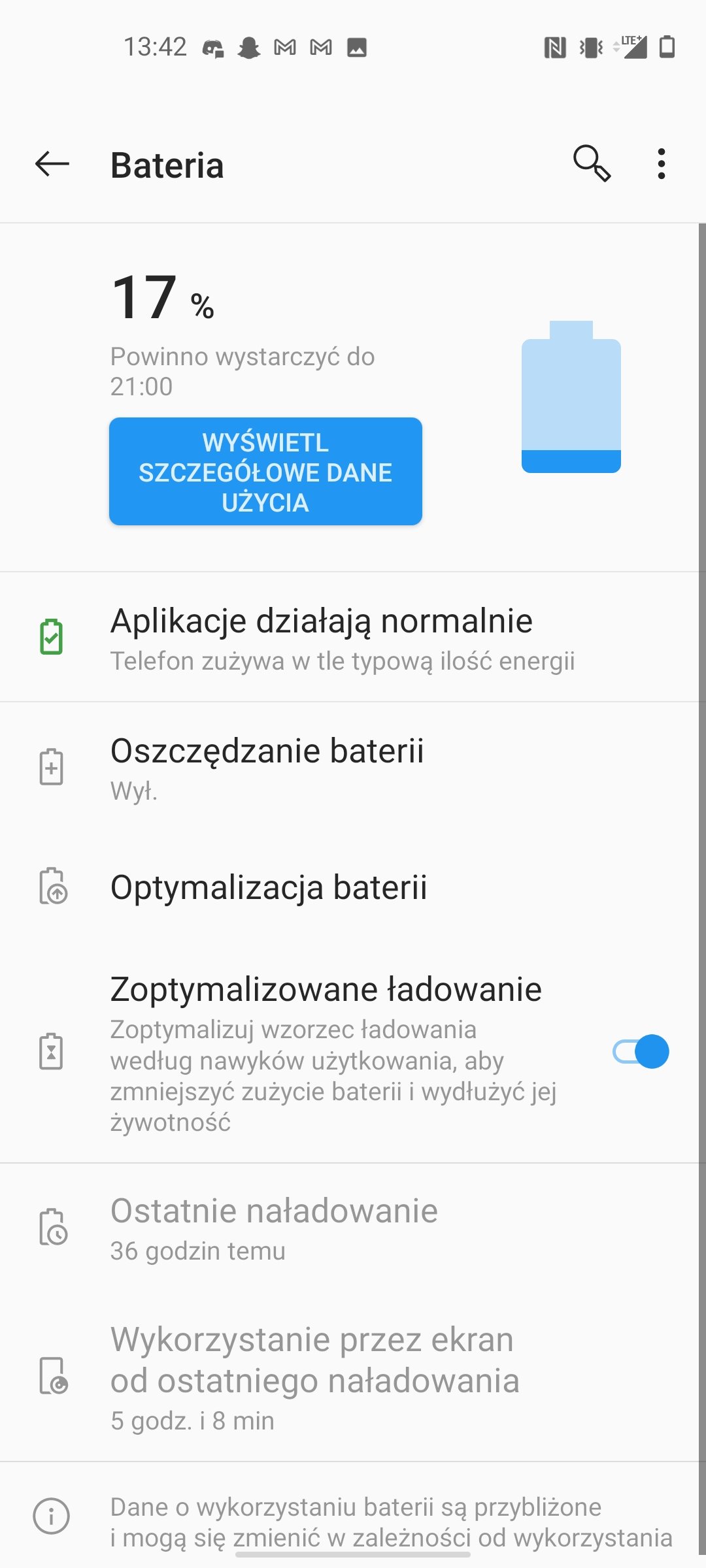This screenshot has height=1568, width=706.
Task: Open Optymalizacja baterii
Action: 353,887
